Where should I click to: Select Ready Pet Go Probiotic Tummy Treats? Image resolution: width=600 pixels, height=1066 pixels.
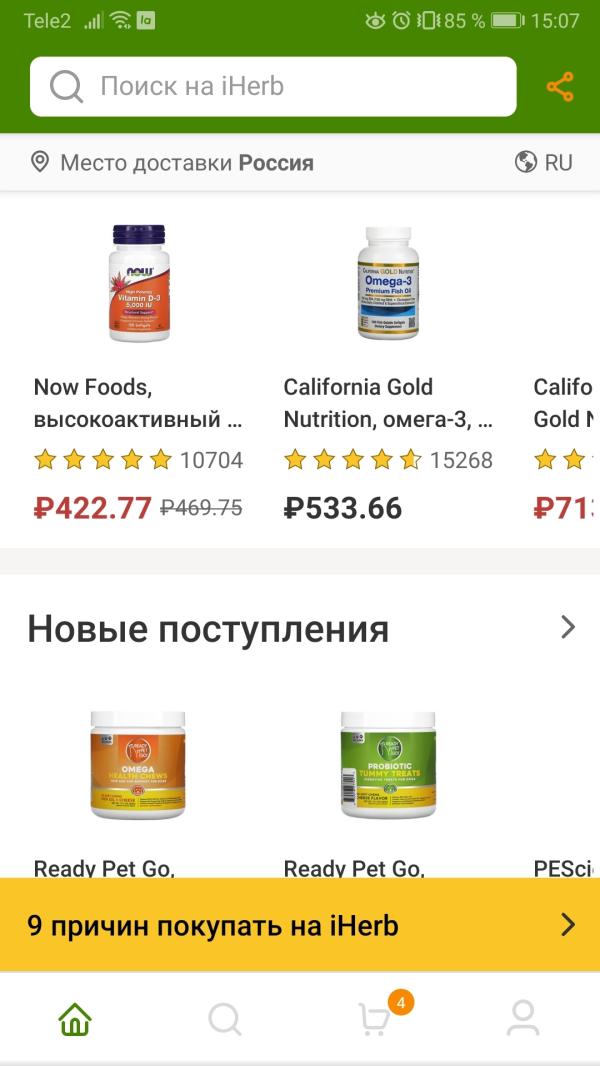pyautogui.click(x=388, y=765)
